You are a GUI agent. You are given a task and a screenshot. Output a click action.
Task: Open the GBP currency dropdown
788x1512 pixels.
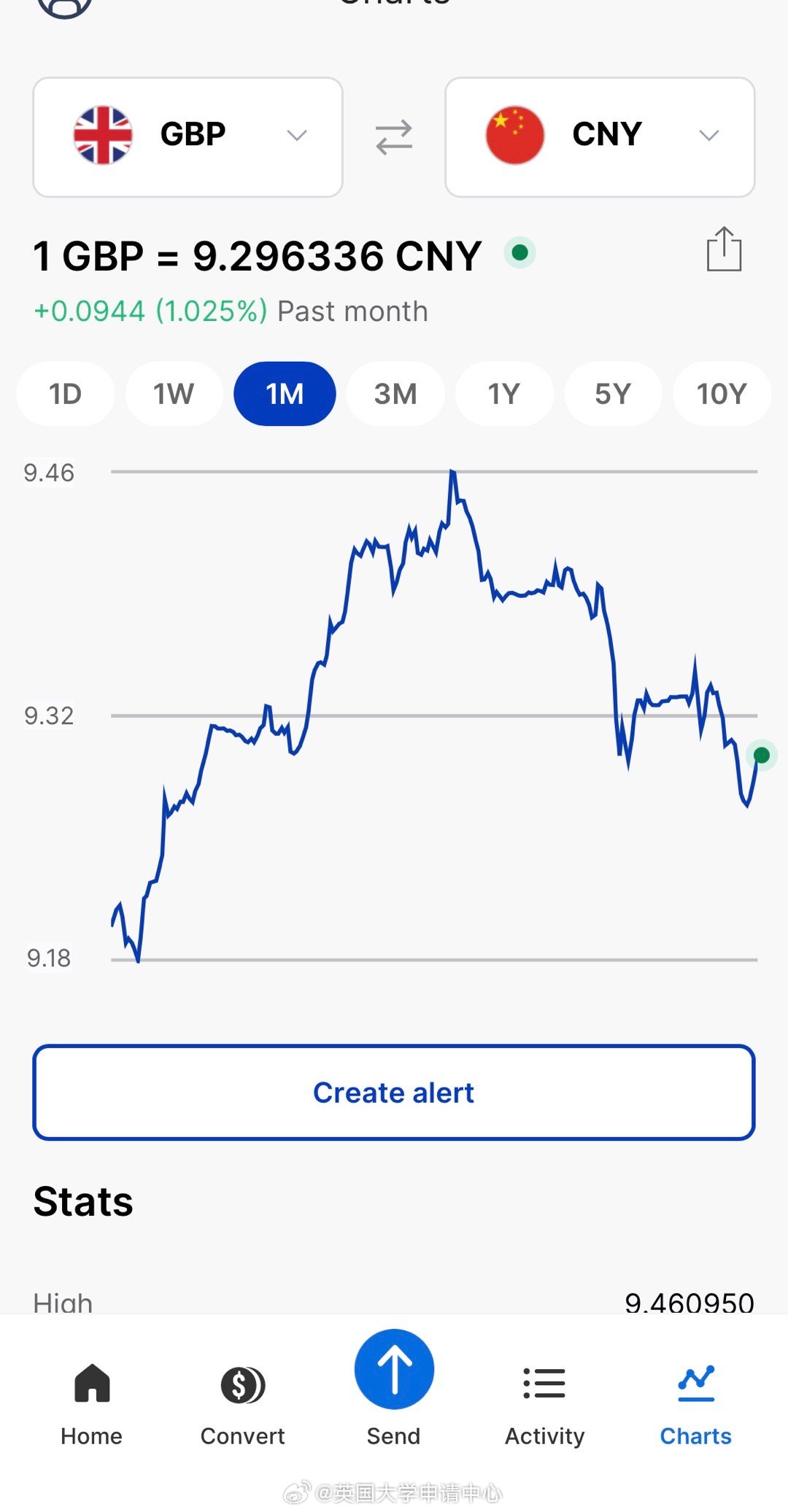click(x=188, y=136)
